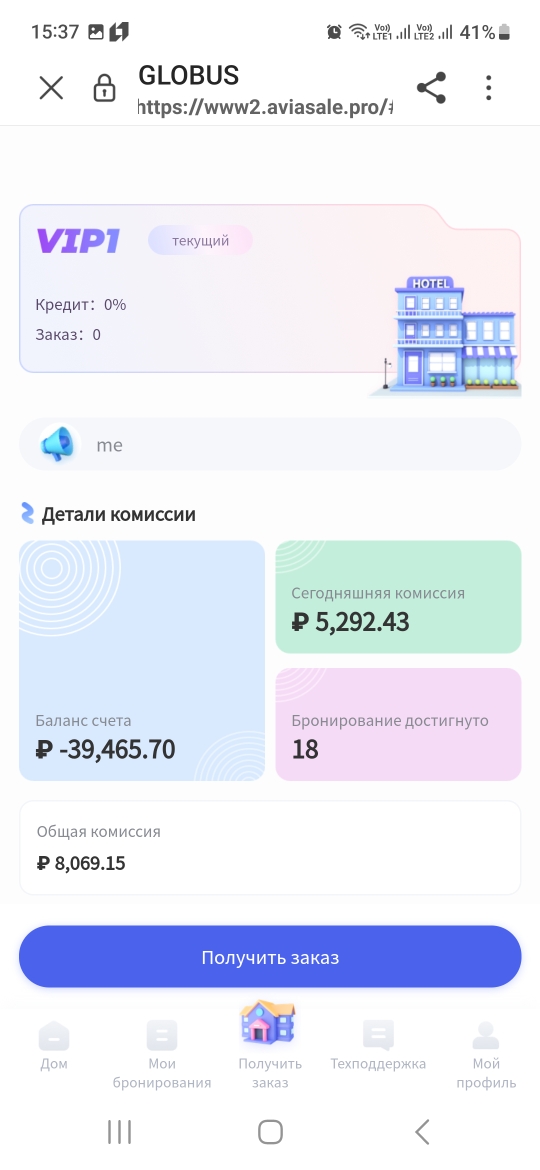Select the center Получить заказ house tab
Screen dimensions: 540x1170
click(269, 1045)
